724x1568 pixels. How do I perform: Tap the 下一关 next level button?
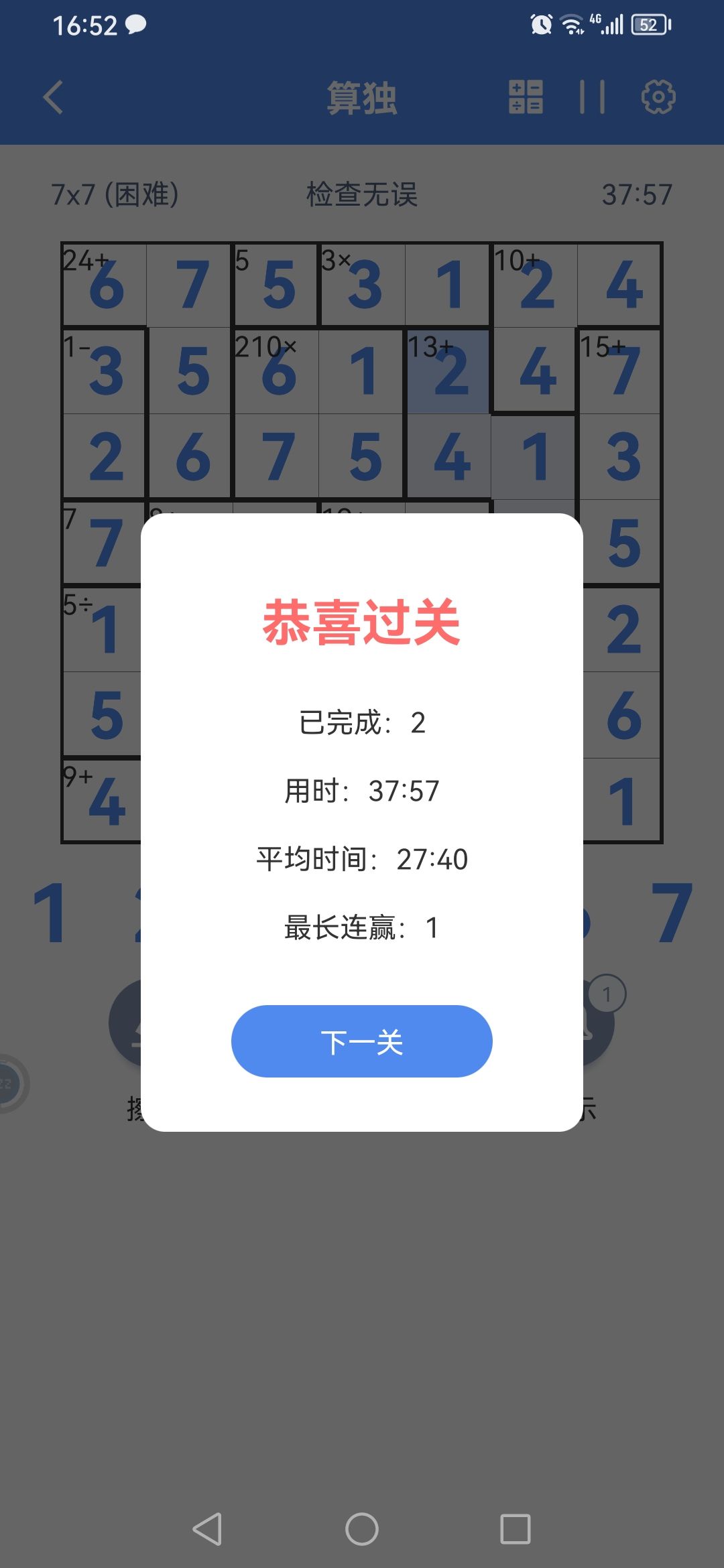[362, 1041]
